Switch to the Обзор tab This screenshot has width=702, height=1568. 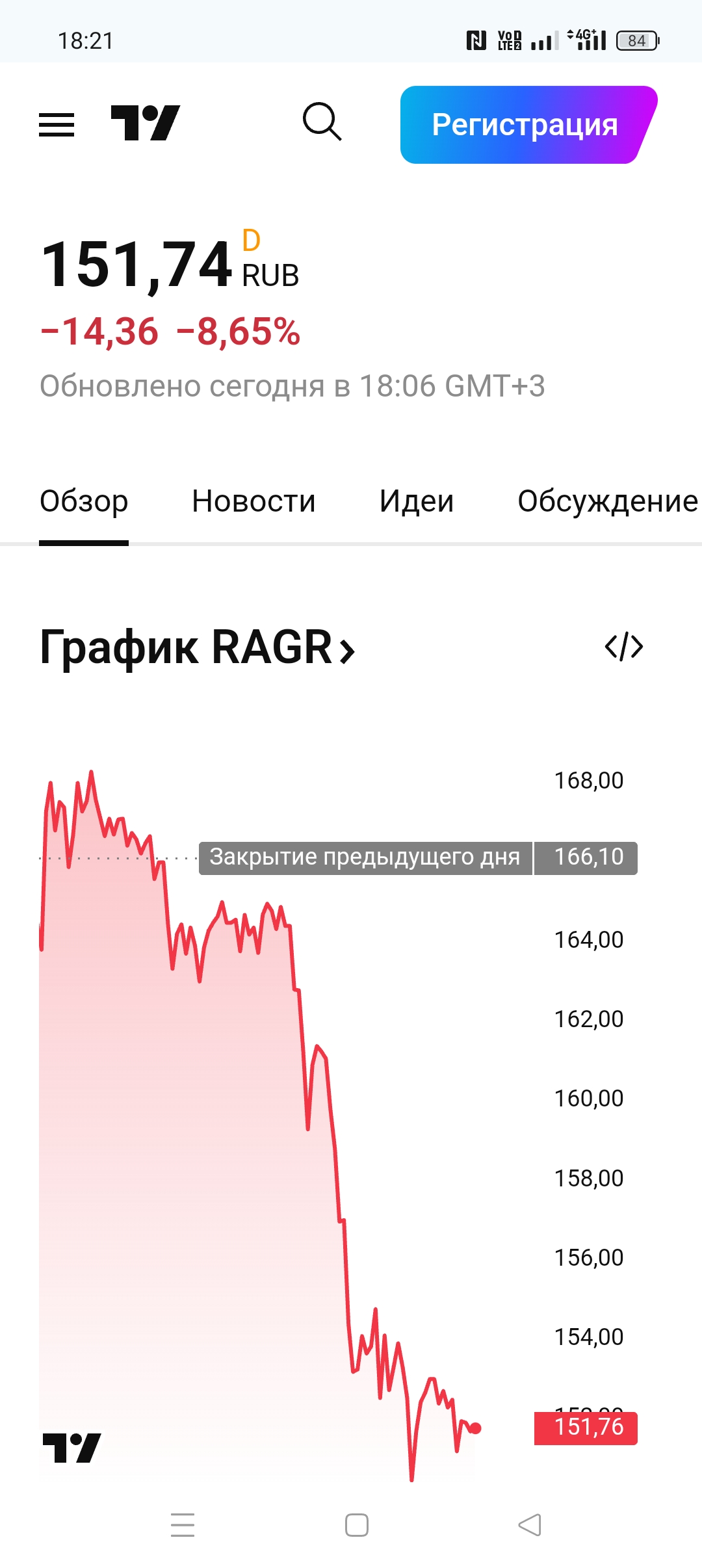(x=84, y=501)
